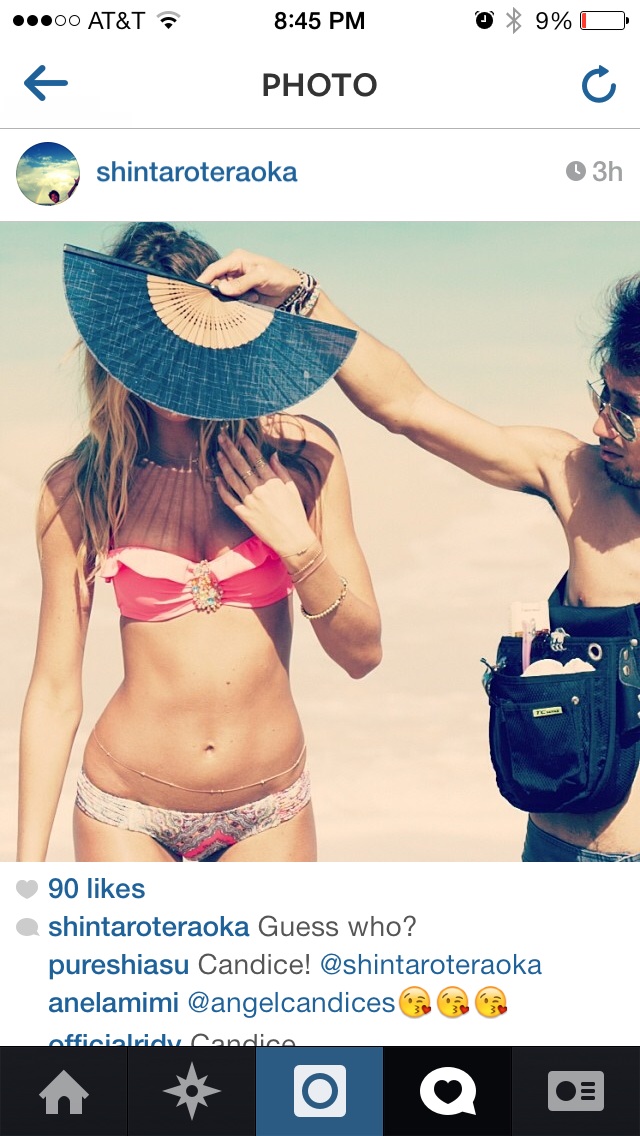Open shintaroteraoka's profile picture

48,173
